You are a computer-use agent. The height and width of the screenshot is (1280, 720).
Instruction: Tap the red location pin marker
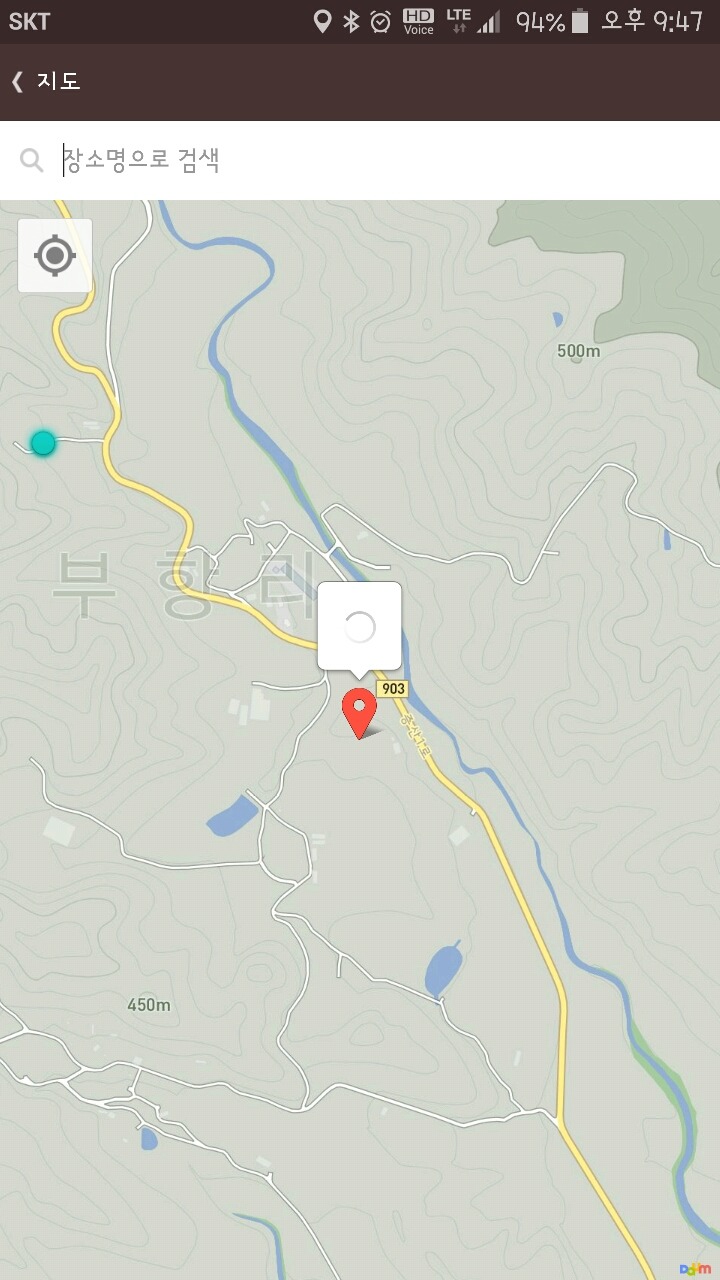(x=359, y=712)
